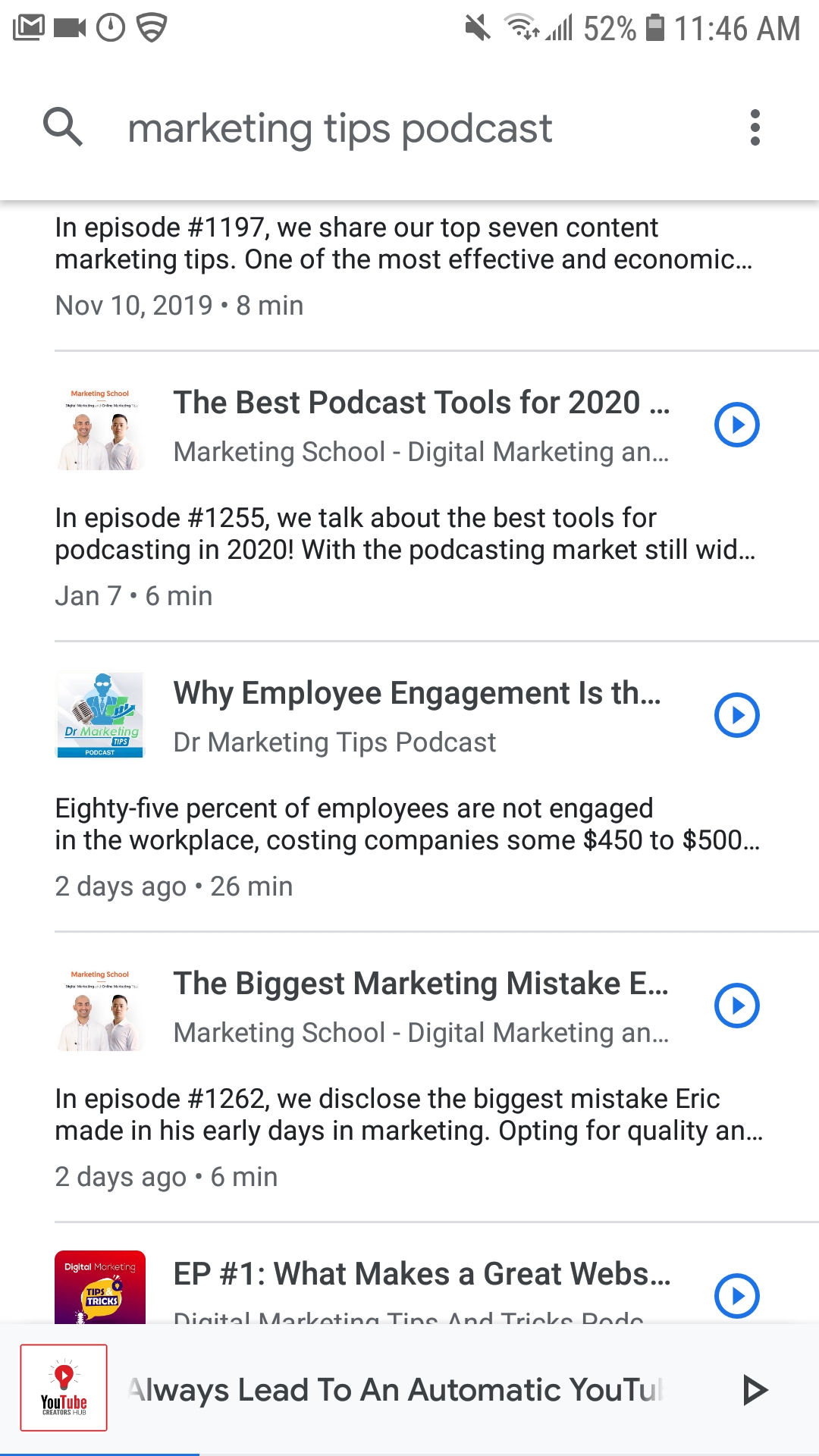Edit the 'marketing tips podcast' search query
The image size is (819, 1456).
340,128
